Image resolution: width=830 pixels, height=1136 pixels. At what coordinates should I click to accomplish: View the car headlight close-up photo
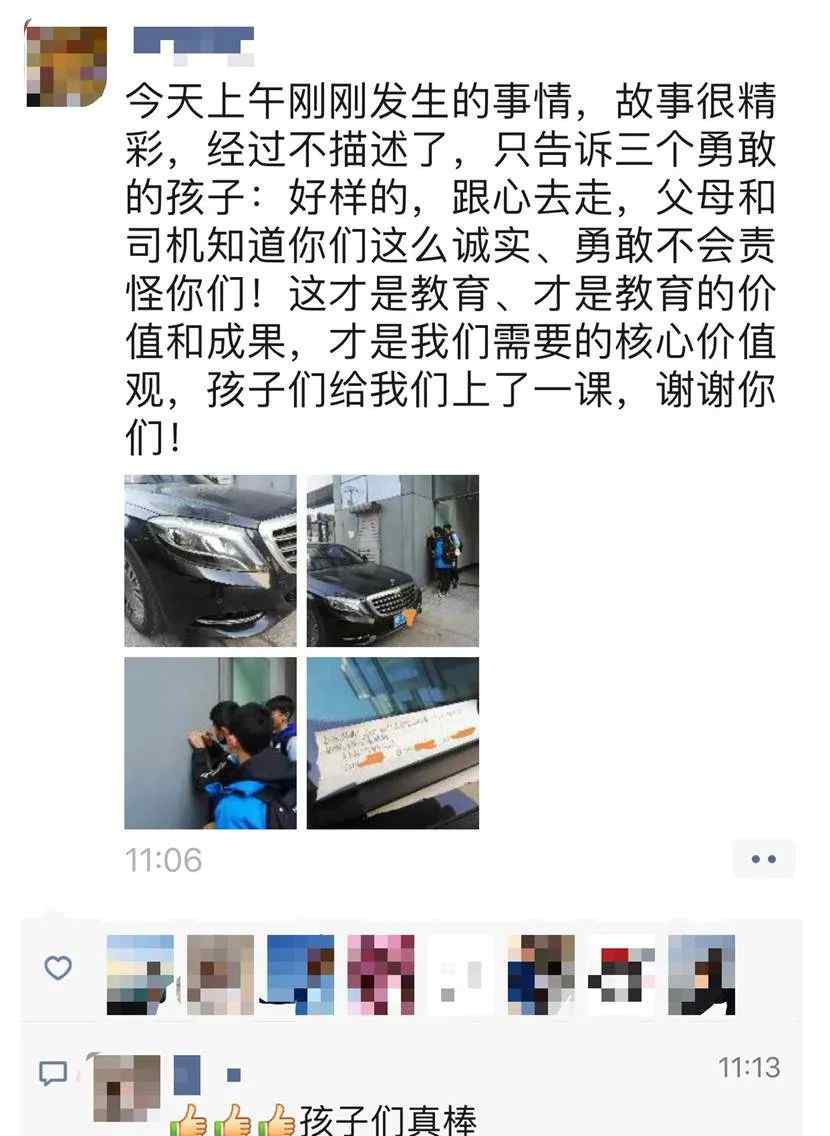(x=210, y=560)
